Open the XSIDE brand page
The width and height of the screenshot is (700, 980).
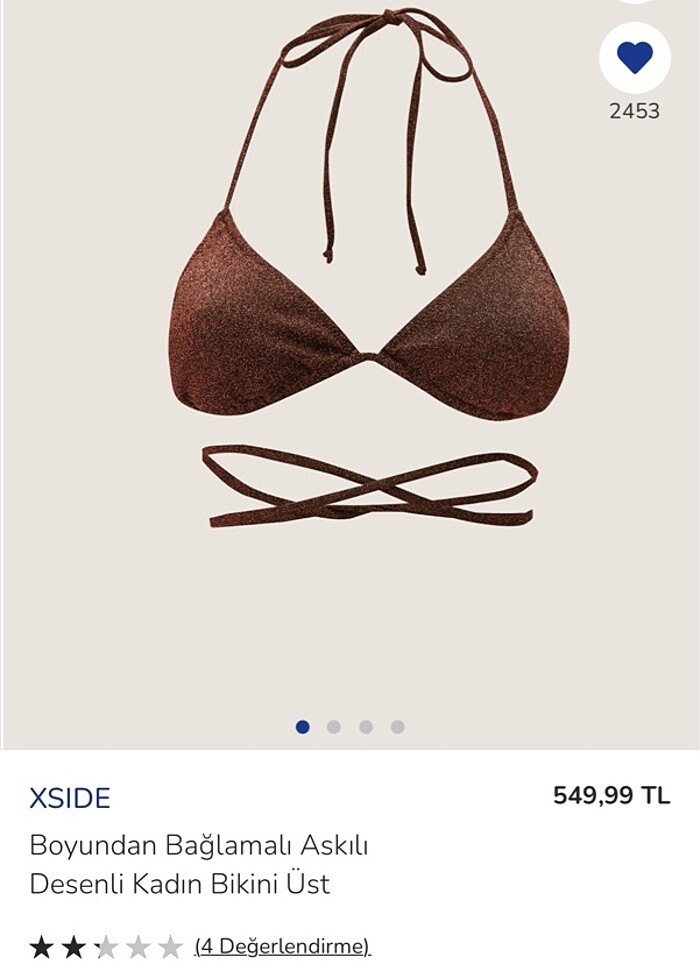tap(70, 798)
